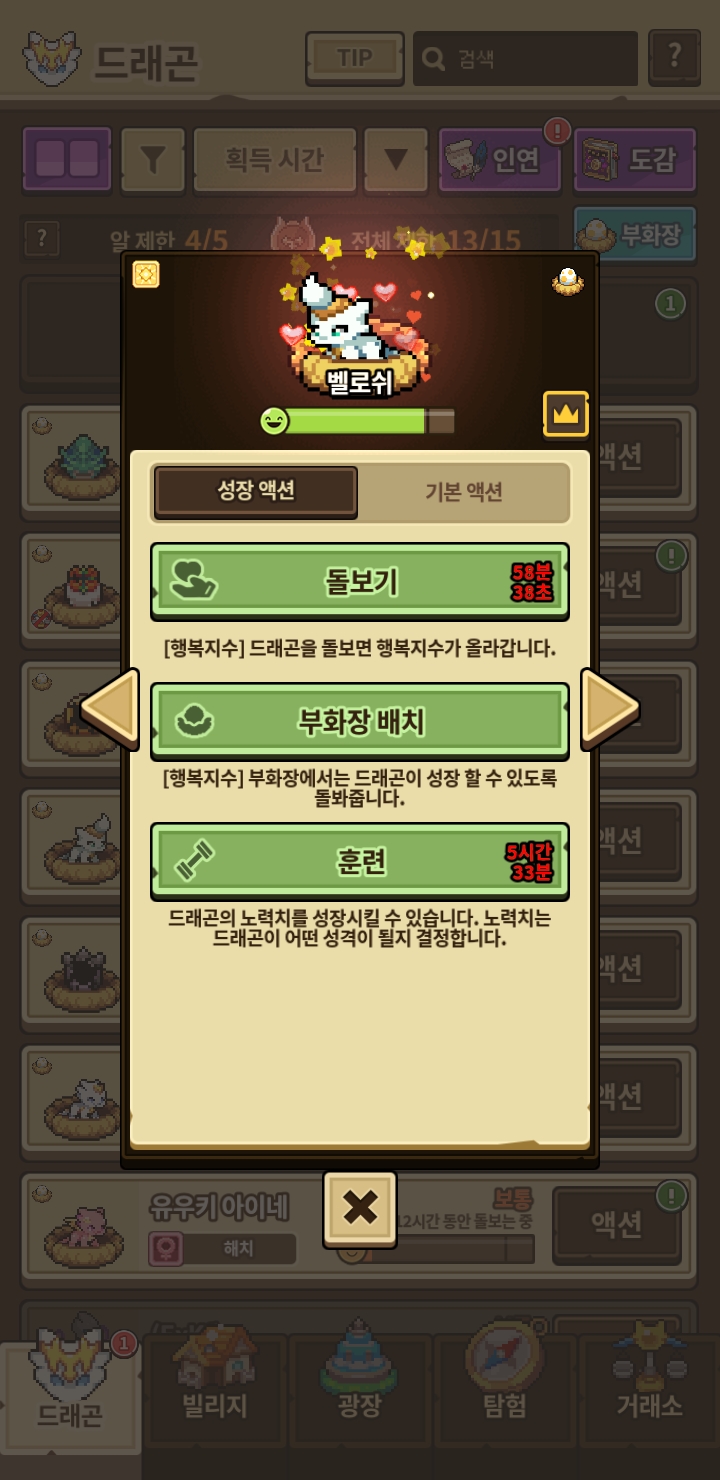Image resolution: width=720 pixels, height=1480 pixels.
Task: View the next dragon with right arrow
Action: point(610,708)
